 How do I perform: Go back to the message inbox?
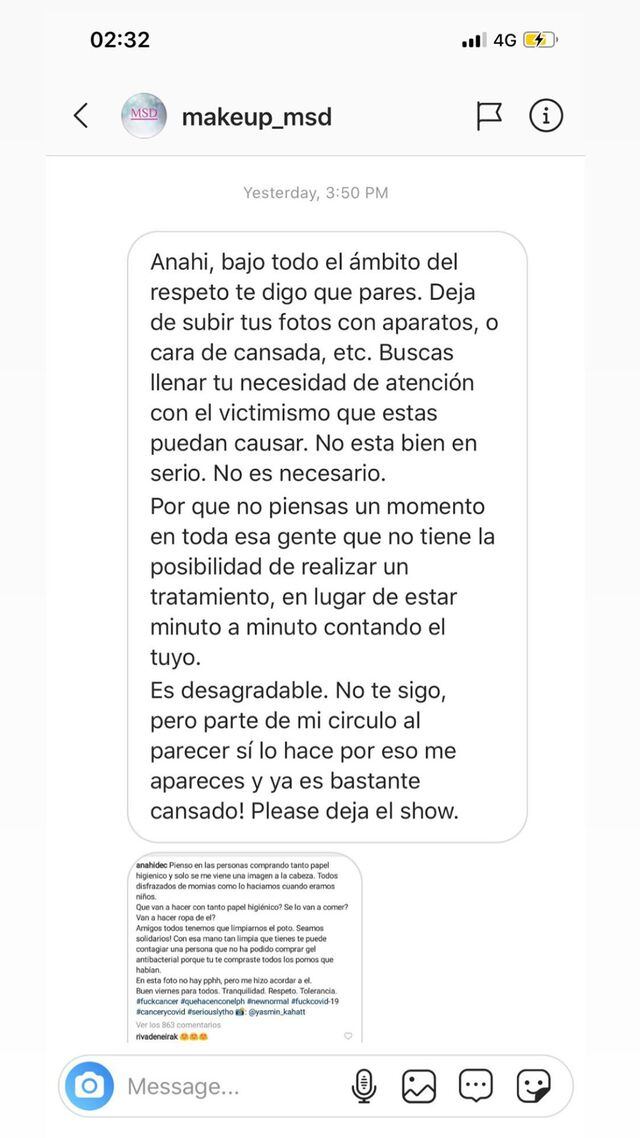point(81,116)
